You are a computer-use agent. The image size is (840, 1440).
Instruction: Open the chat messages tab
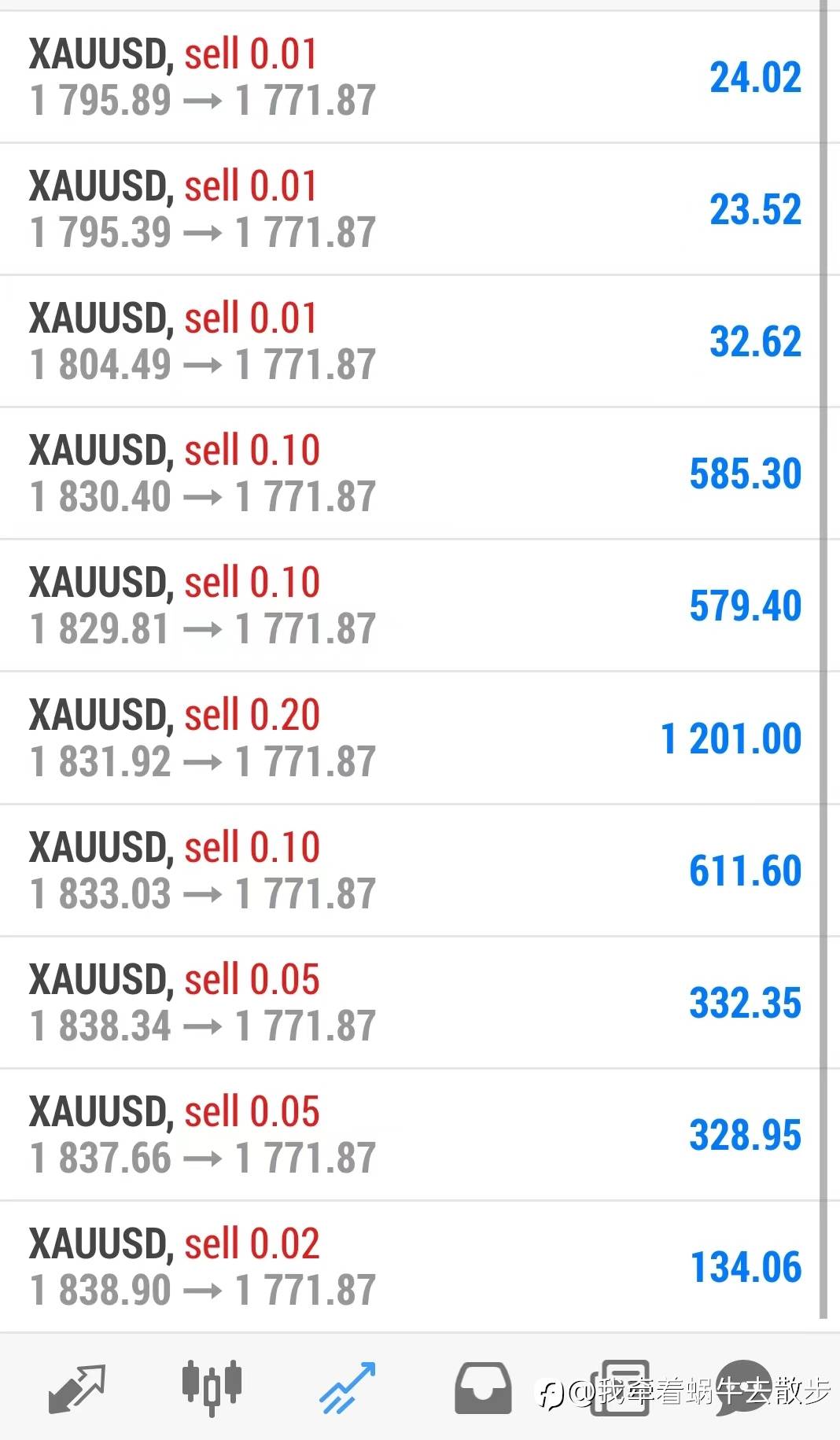[744, 1389]
